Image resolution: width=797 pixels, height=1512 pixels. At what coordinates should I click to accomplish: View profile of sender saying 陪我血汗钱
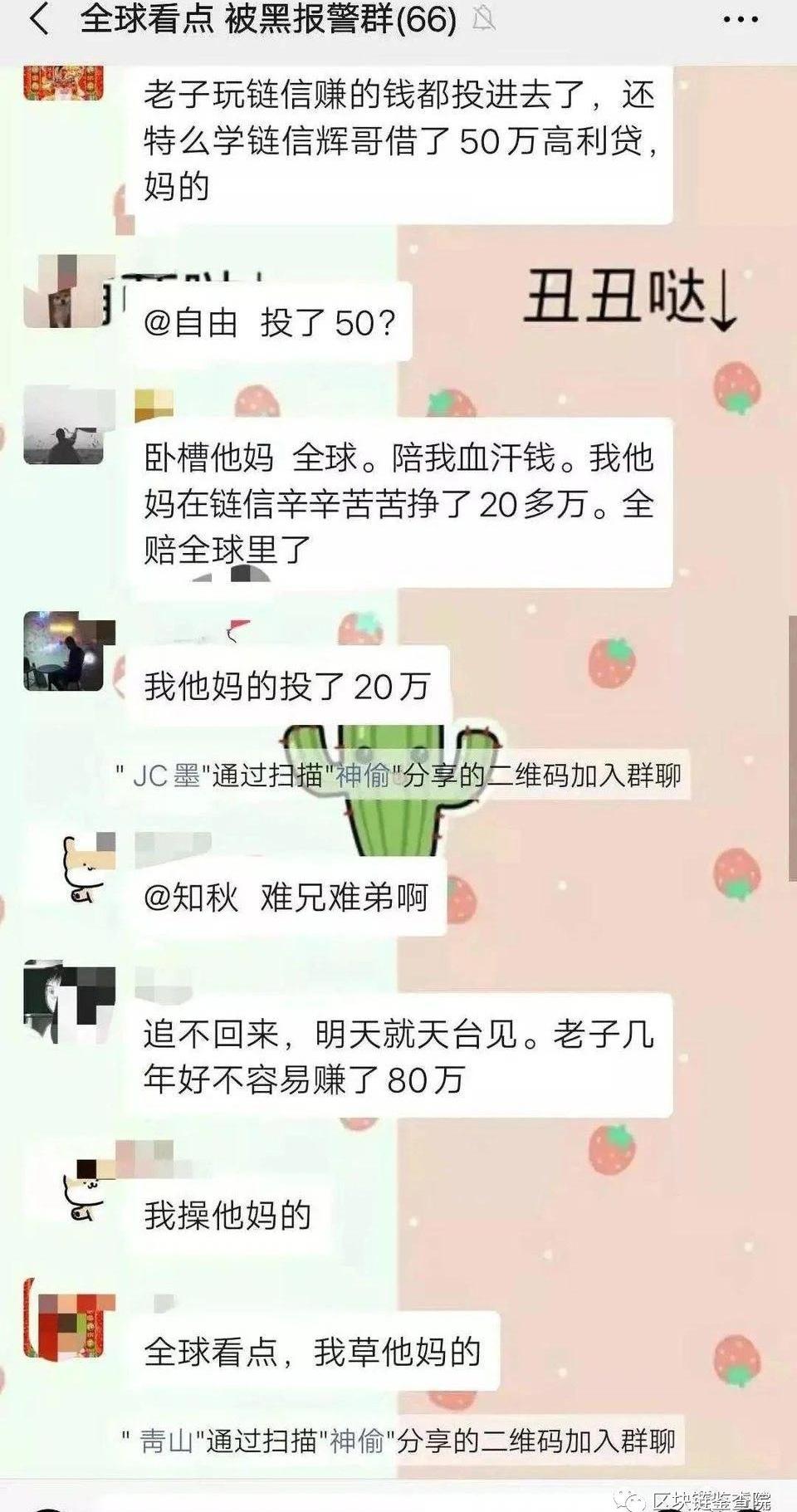click(64, 427)
